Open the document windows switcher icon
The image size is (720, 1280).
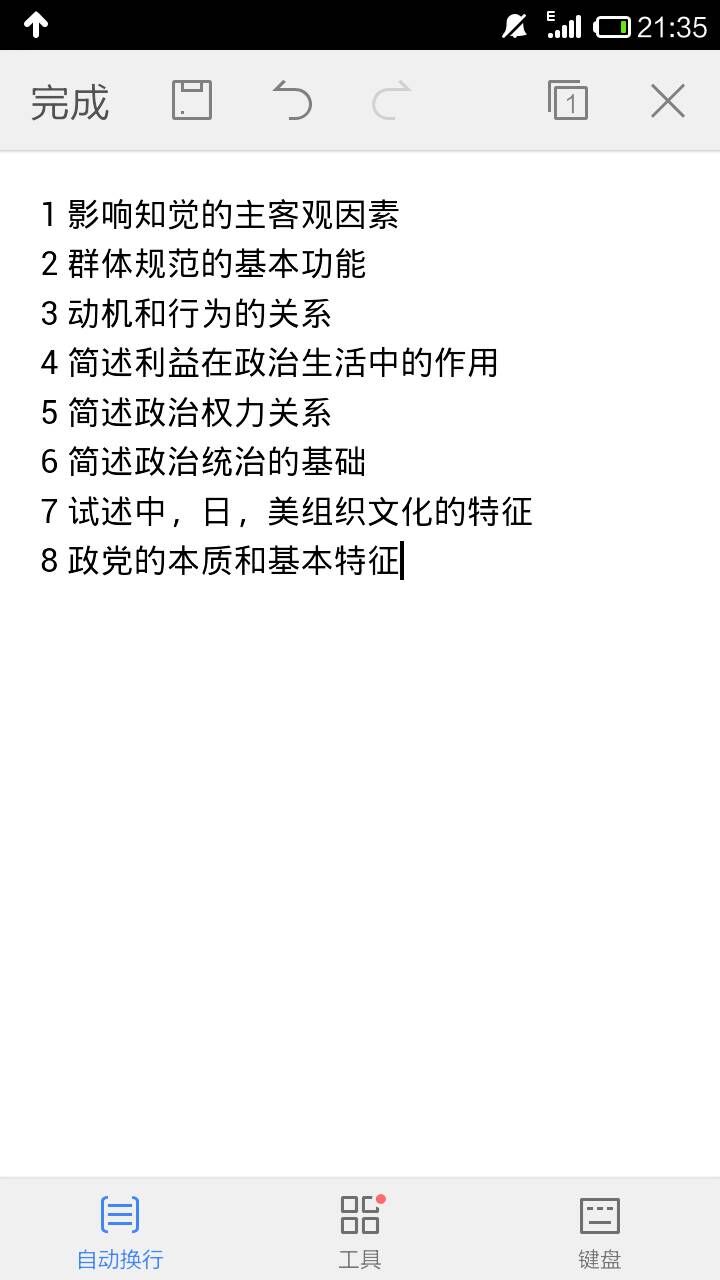coord(568,101)
